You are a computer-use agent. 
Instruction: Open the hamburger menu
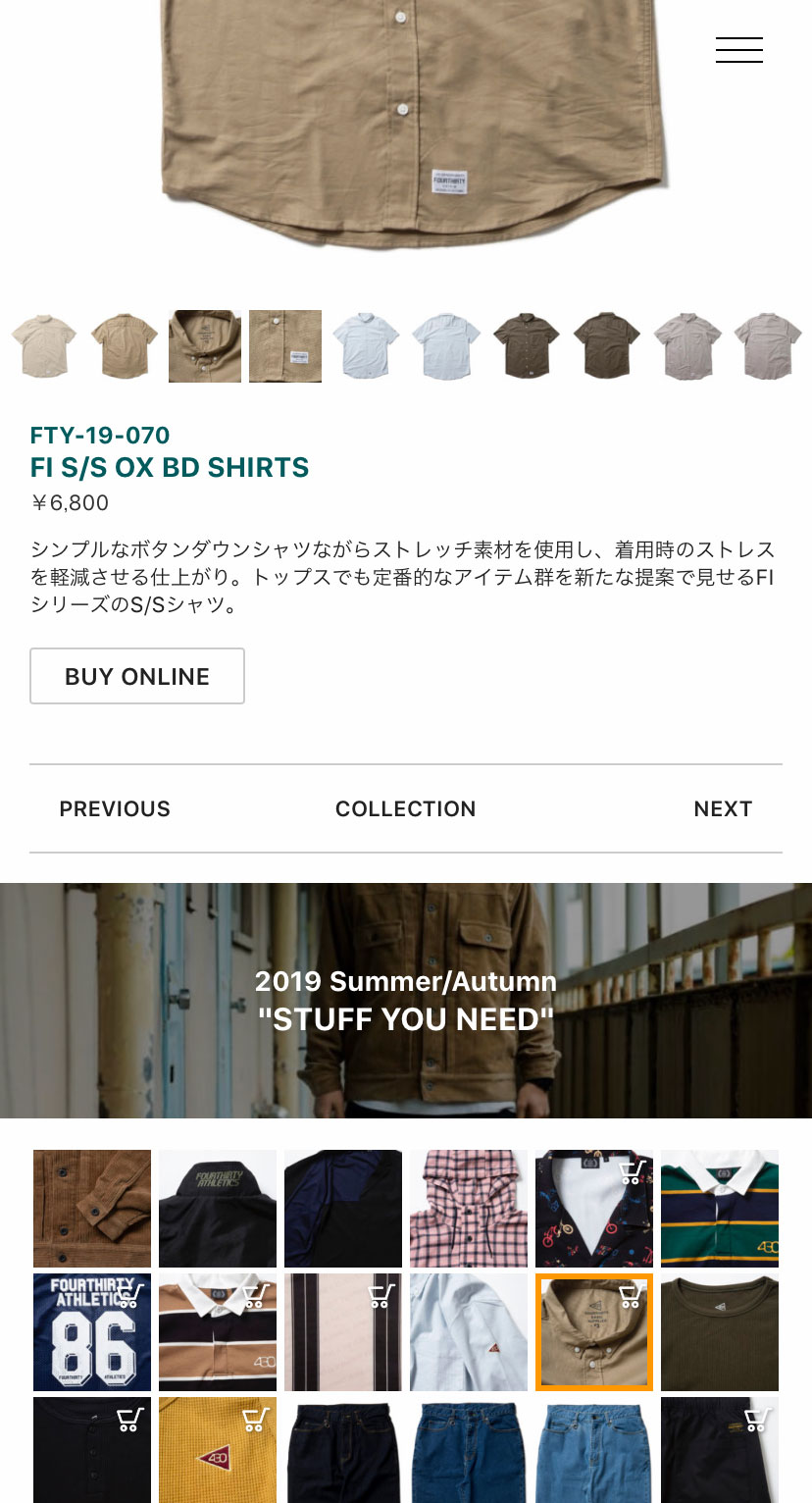click(x=739, y=50)
